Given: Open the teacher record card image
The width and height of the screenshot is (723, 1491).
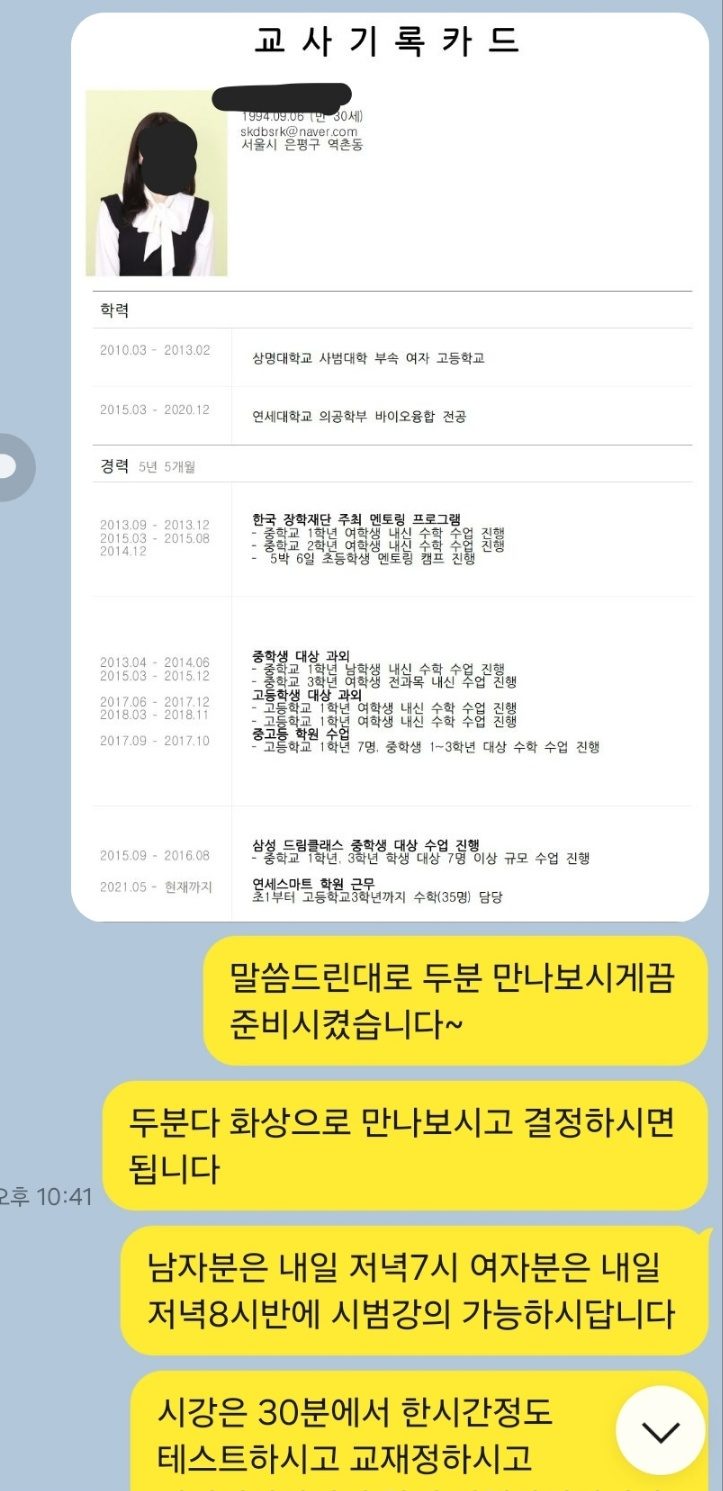Looking at the screenshot, I should (x=390, y=466).
